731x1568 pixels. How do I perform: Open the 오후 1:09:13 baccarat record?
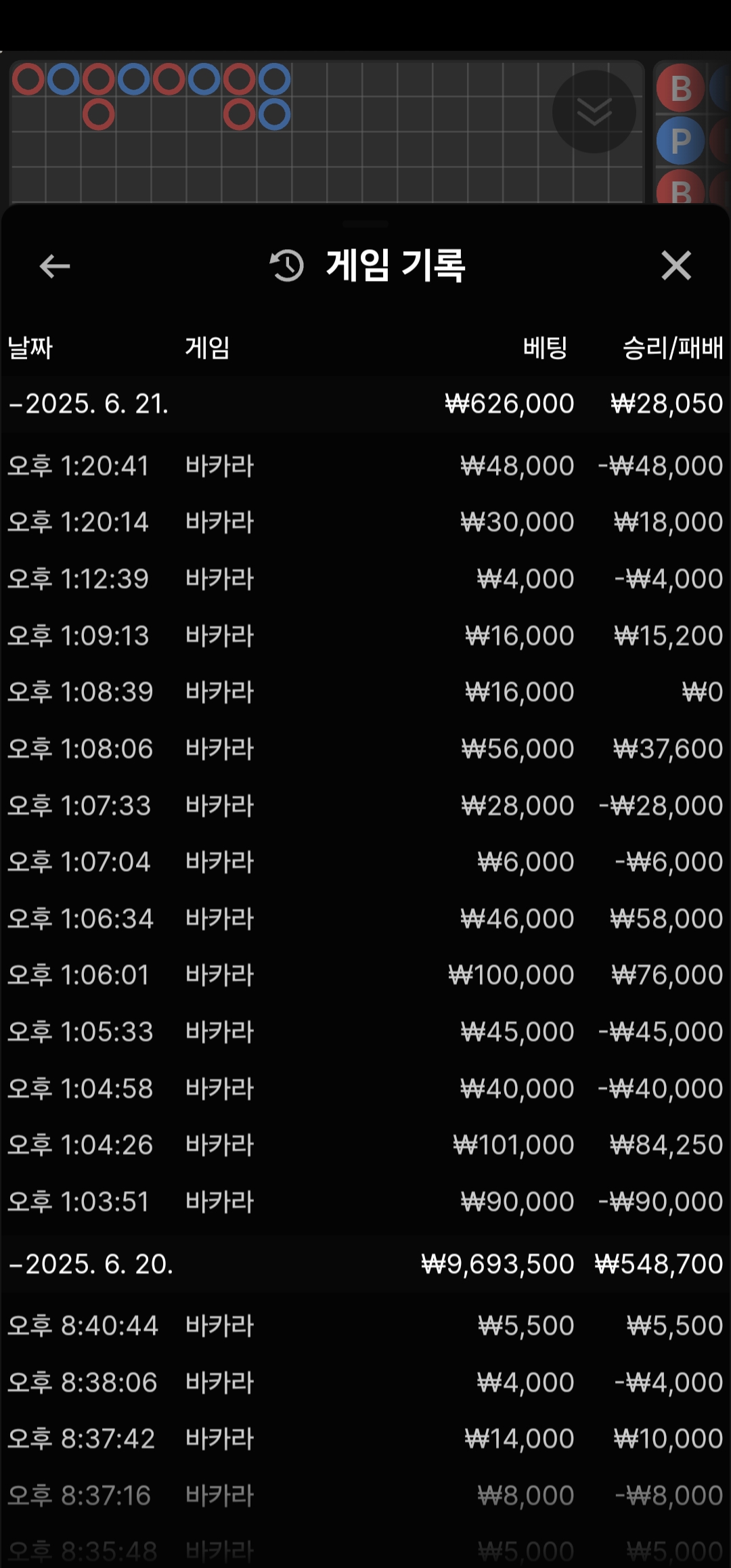(x=365, y=636)
